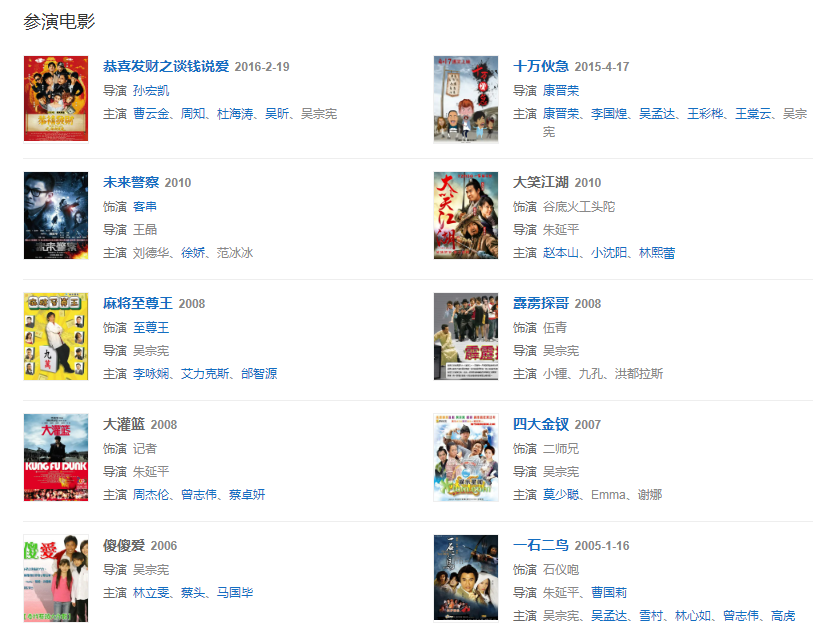View the role link 客串

(145, 206)
